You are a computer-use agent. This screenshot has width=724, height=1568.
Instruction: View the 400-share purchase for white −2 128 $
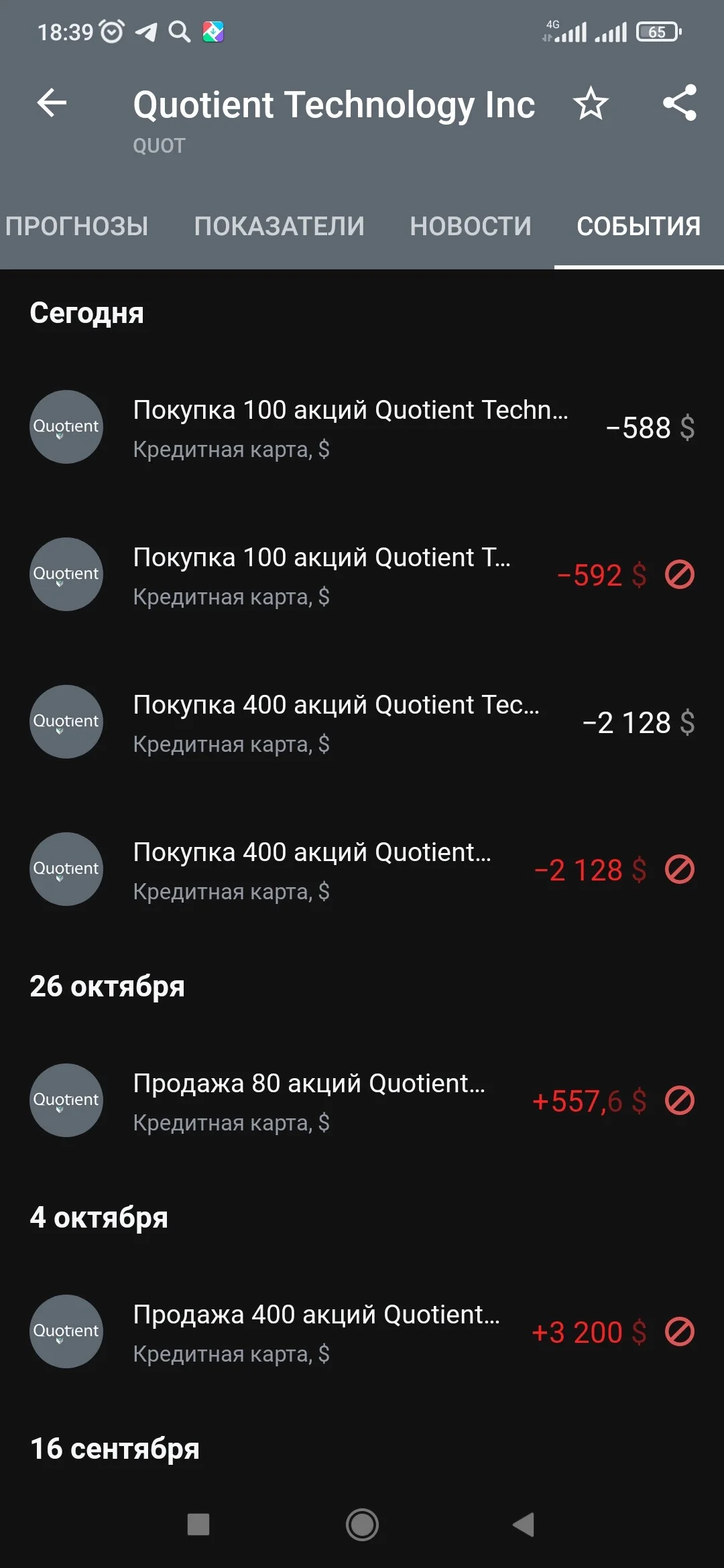[x=362, y=722]
